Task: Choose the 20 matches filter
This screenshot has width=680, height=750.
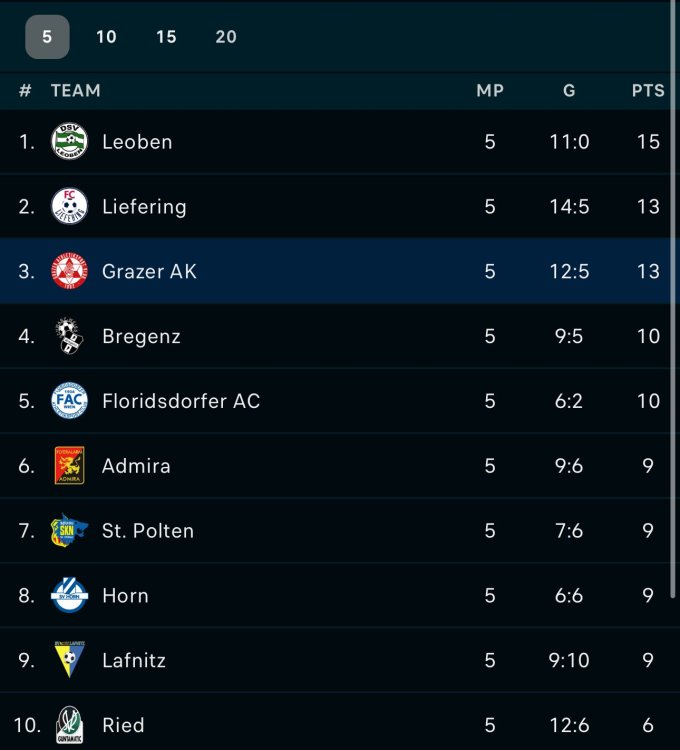Action: pyautogui.click(x=226, y=37)
